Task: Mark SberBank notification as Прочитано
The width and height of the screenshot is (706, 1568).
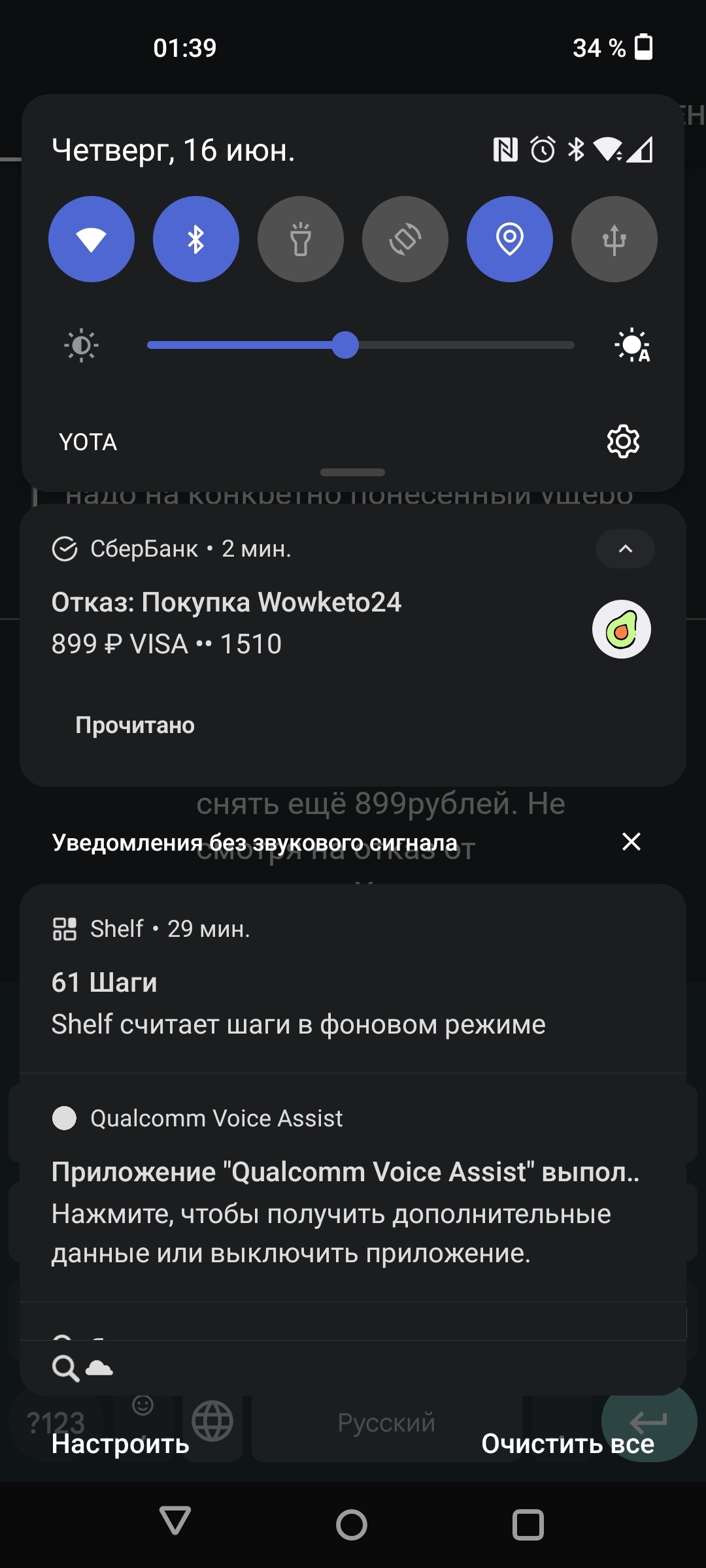Action: tap(135, 725)
